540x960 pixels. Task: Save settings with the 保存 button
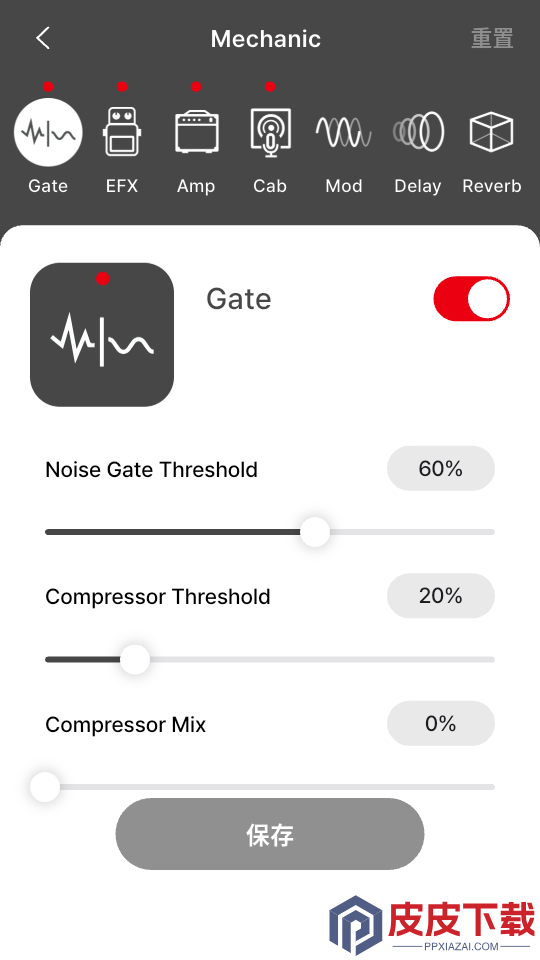pyautogui.click(x=270, y=834)
